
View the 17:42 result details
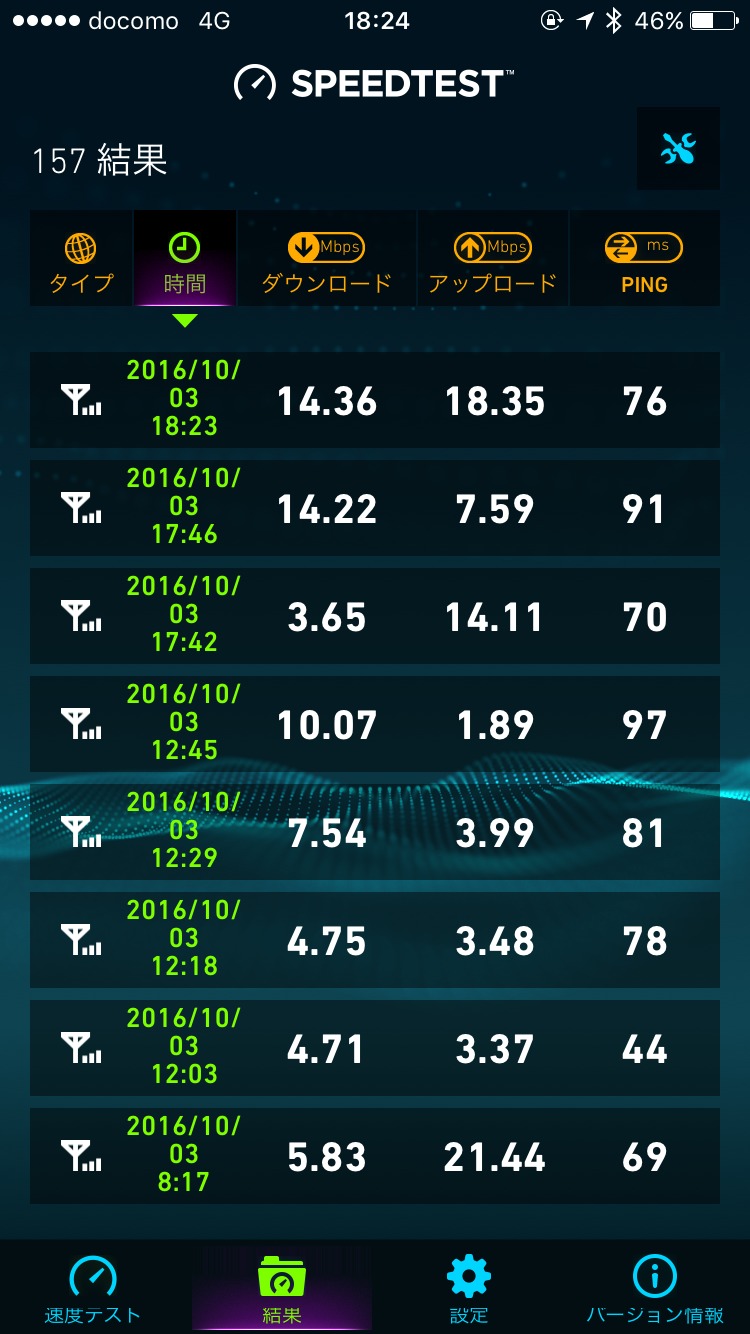(x=374, y=616)
